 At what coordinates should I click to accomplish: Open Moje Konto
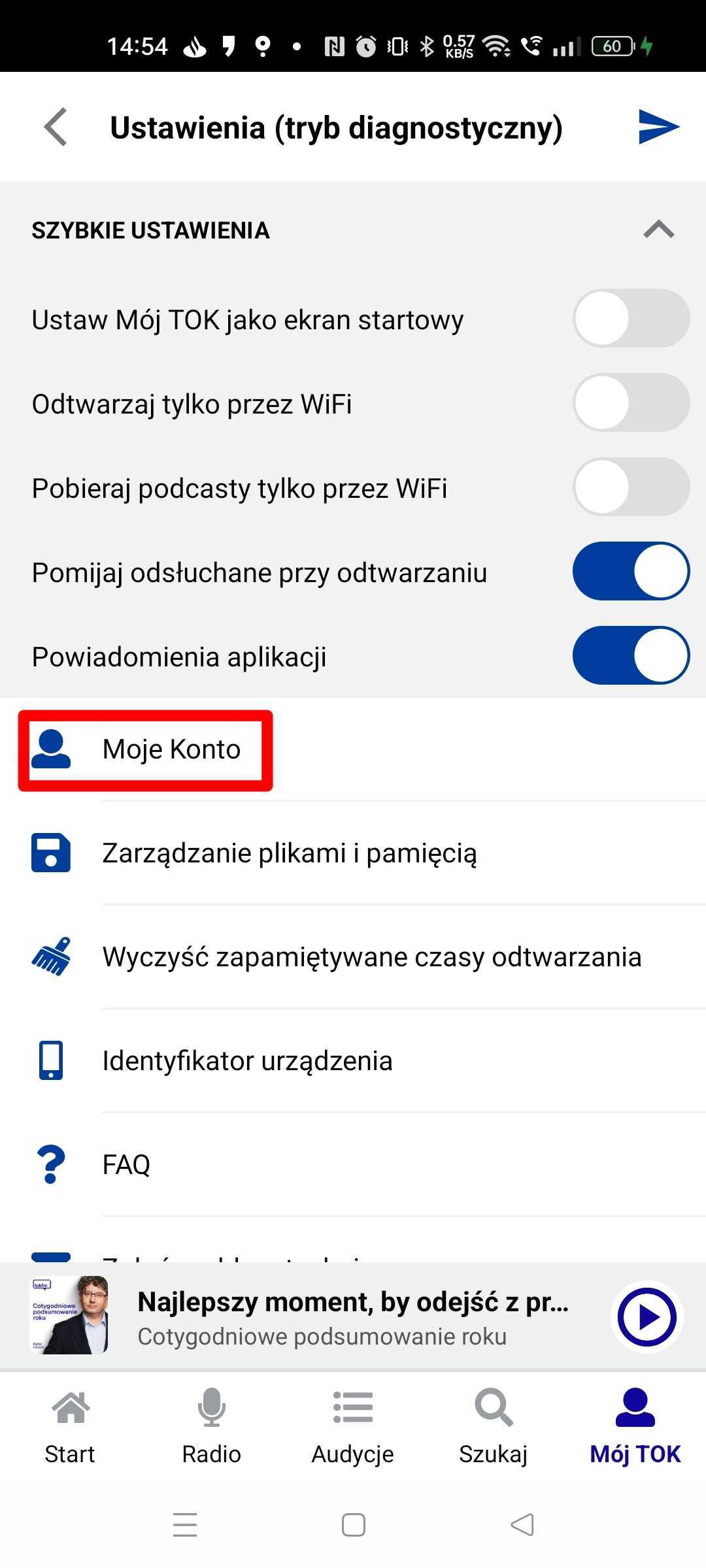coord(171,749)
